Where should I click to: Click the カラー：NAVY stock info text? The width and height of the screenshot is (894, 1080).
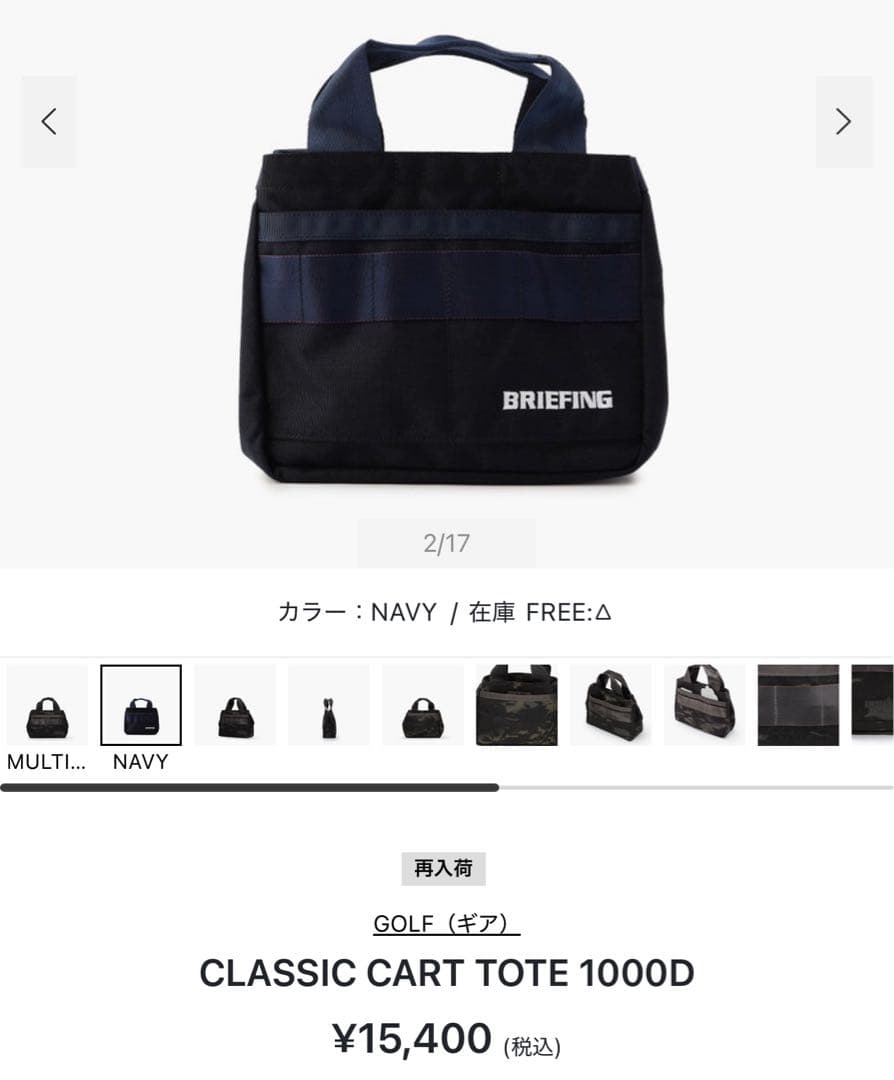click(x=350, y=609)
